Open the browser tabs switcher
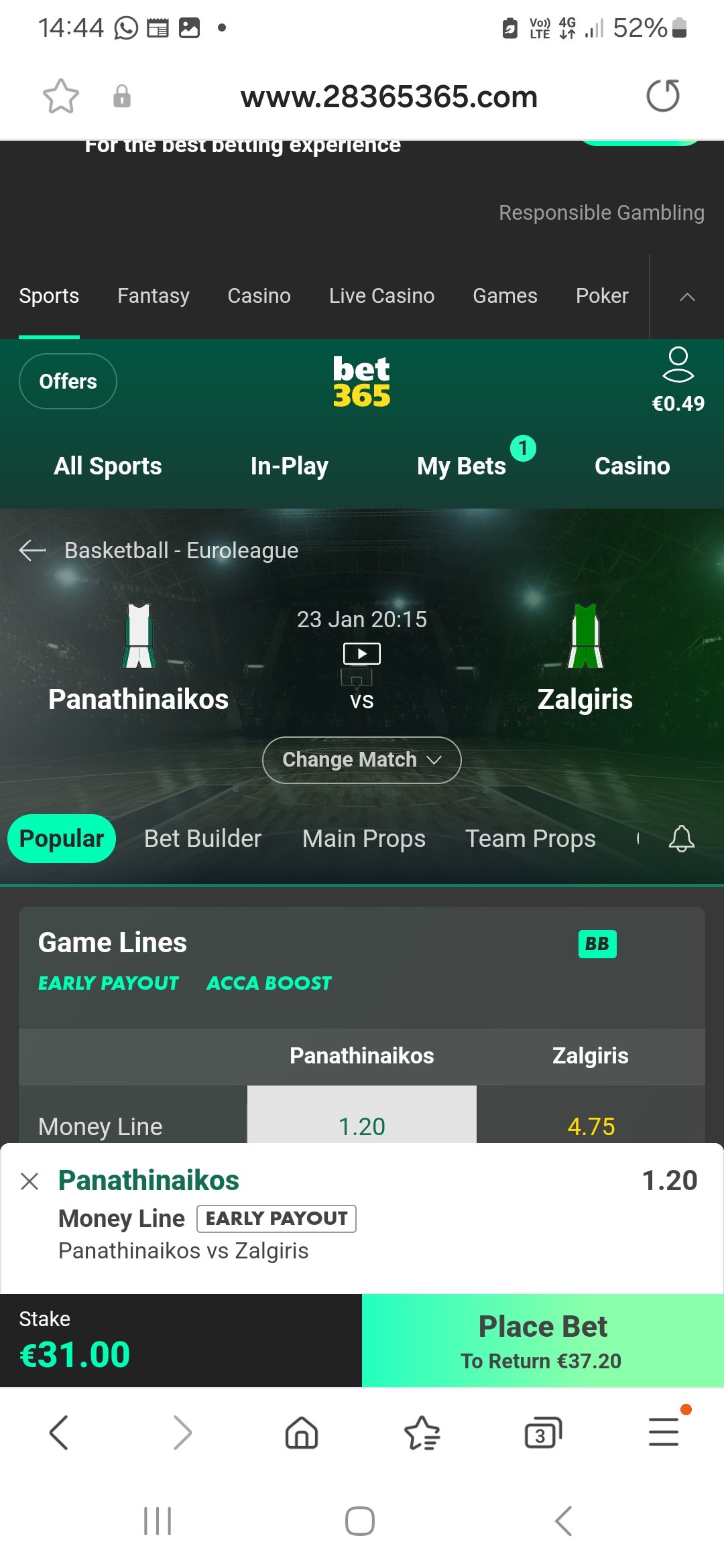 tap(542, 1433)
